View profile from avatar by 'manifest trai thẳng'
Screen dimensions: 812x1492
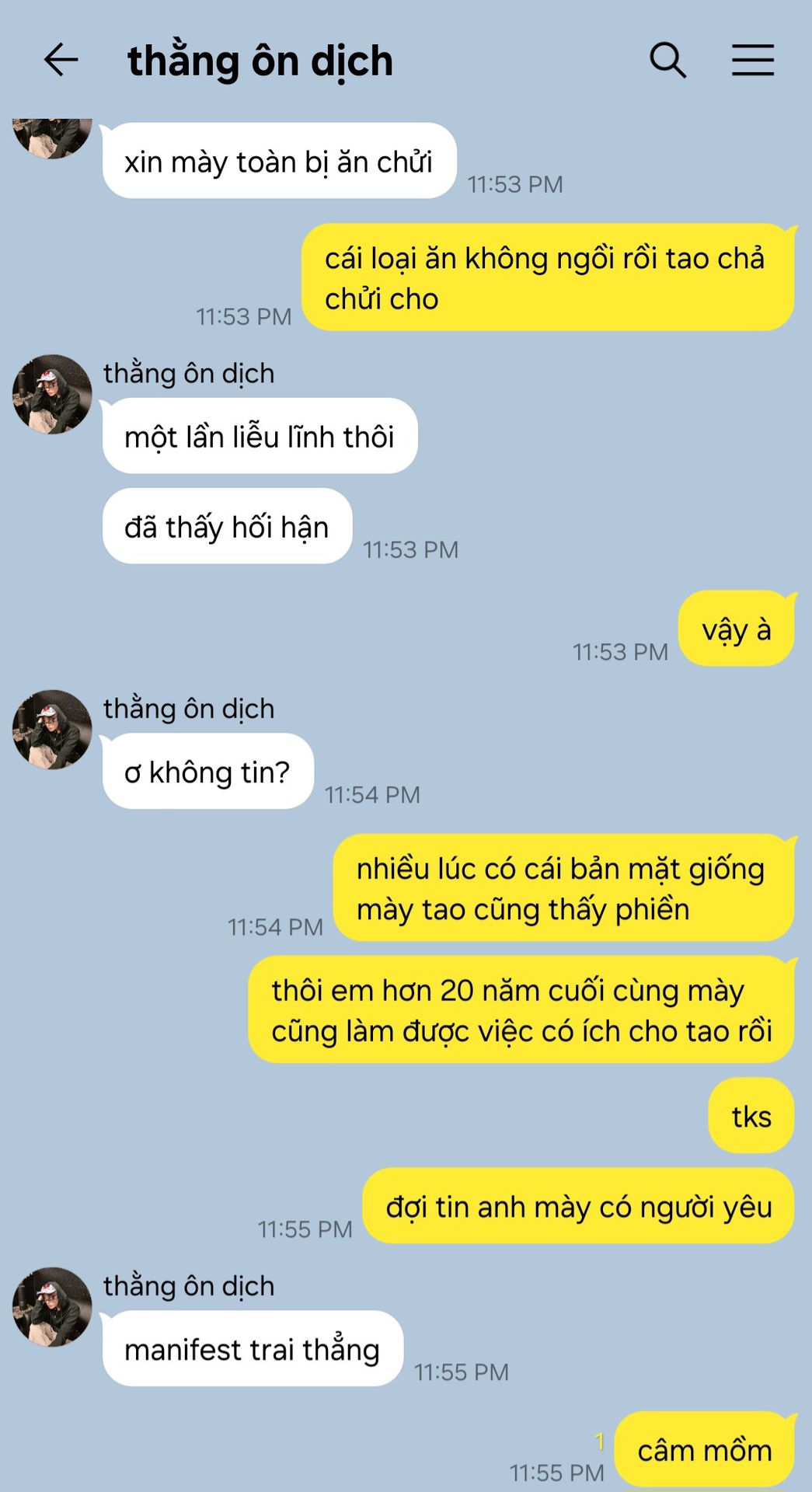[x=52, y=1306]
